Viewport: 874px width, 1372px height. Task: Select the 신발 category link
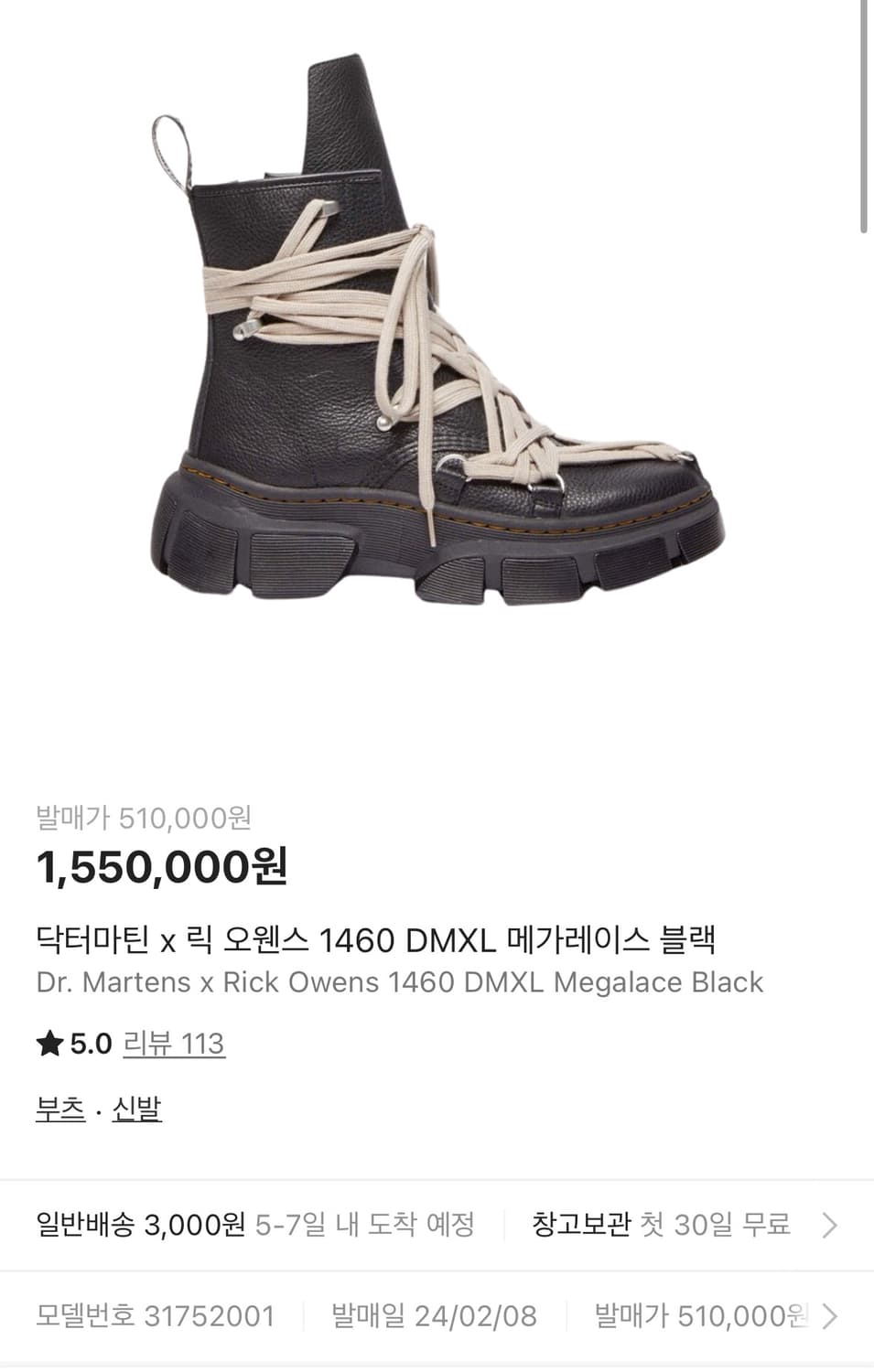click(137, 1109)
